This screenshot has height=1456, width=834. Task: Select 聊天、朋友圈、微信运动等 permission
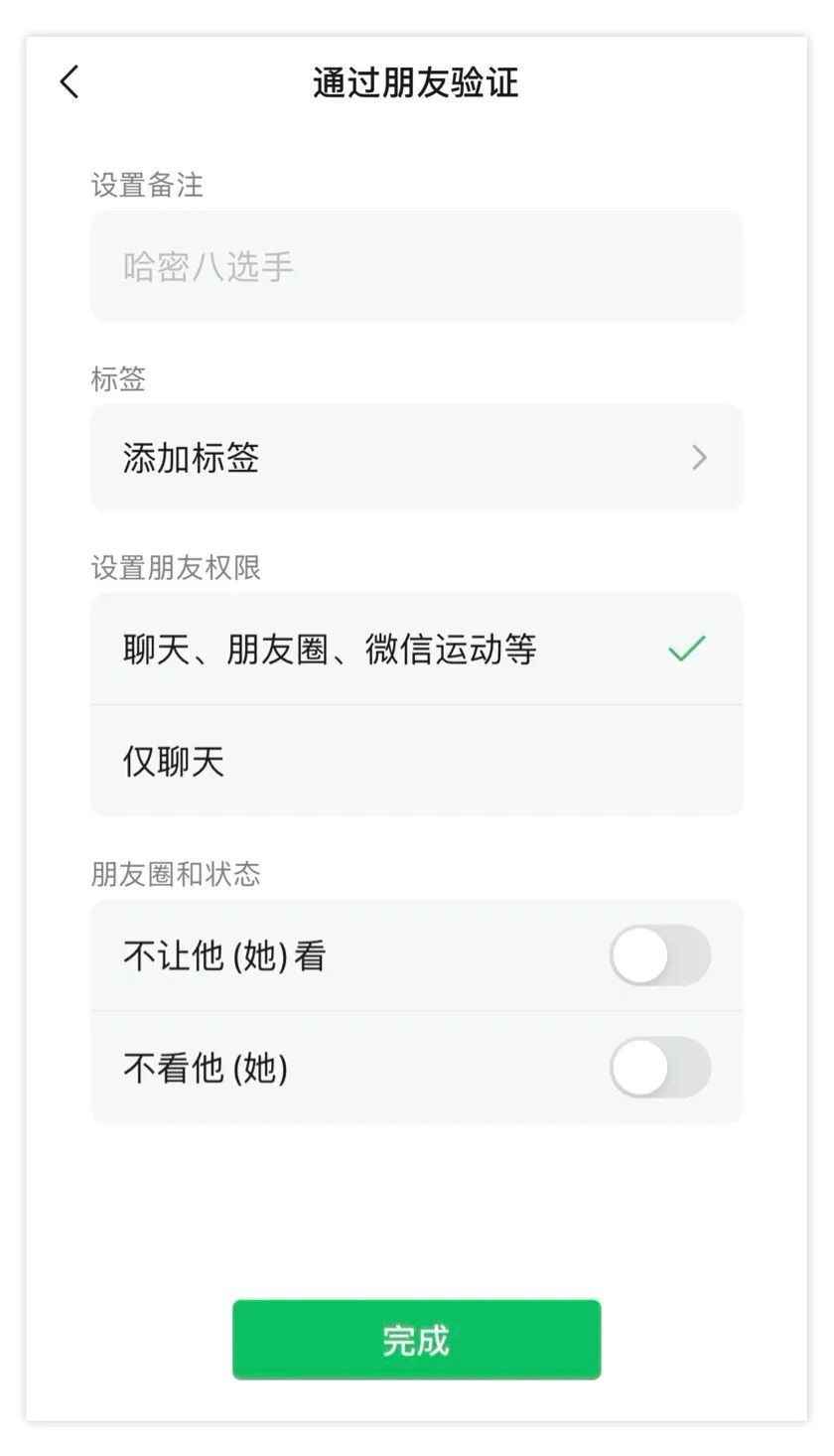click(417, 650)
